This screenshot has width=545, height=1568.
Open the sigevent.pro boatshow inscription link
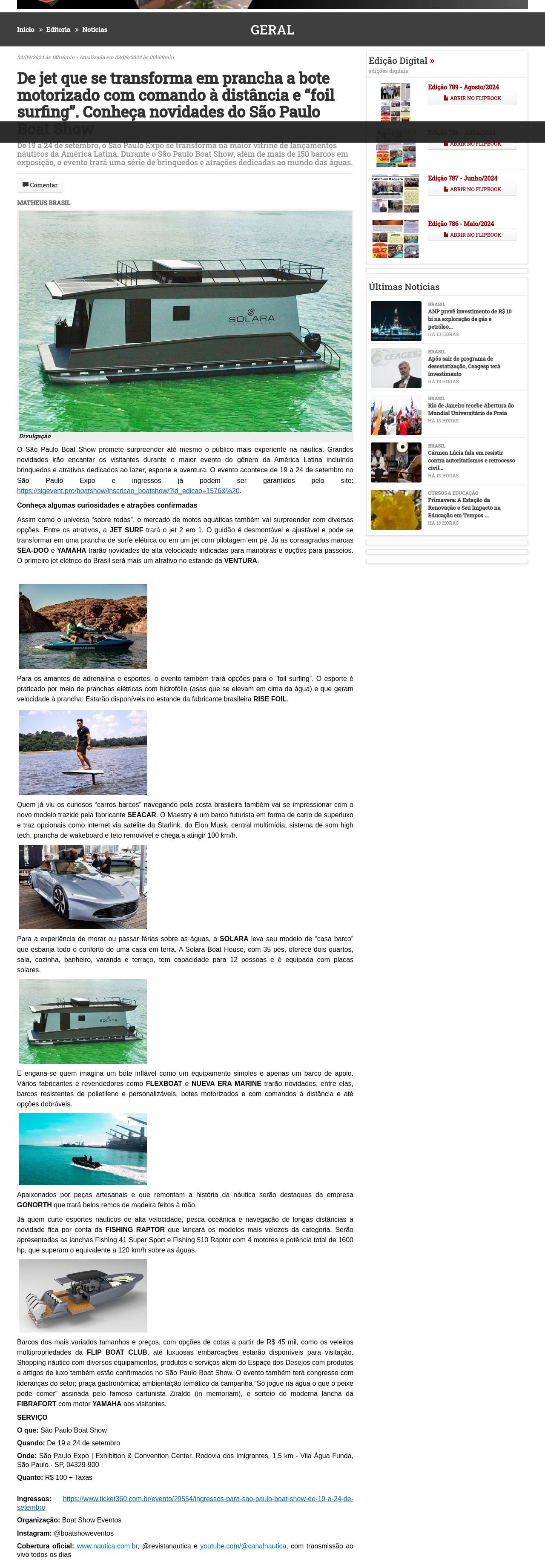[128, 491]
